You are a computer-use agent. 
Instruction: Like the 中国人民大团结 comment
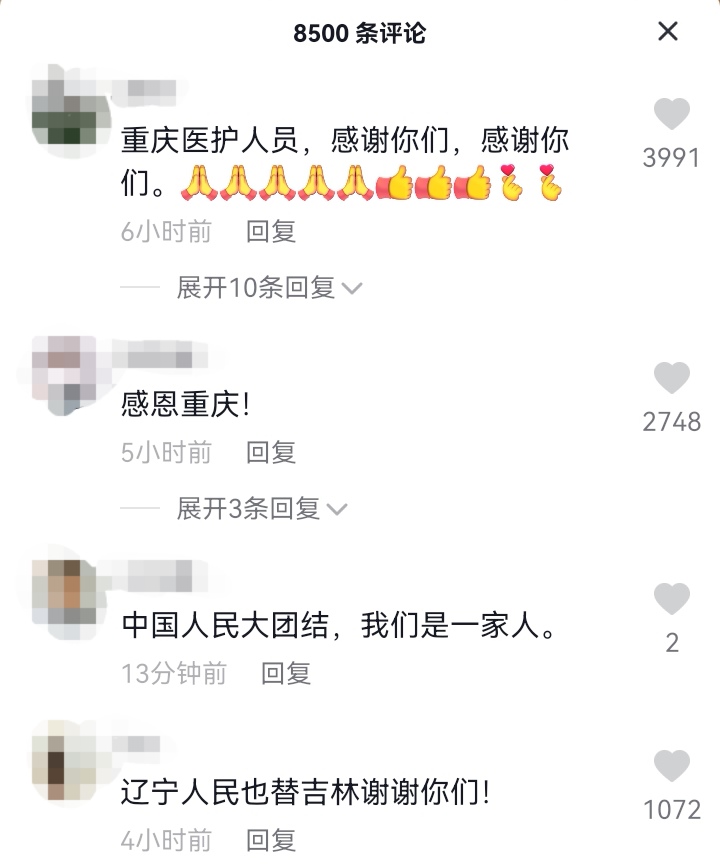[671, 600]
